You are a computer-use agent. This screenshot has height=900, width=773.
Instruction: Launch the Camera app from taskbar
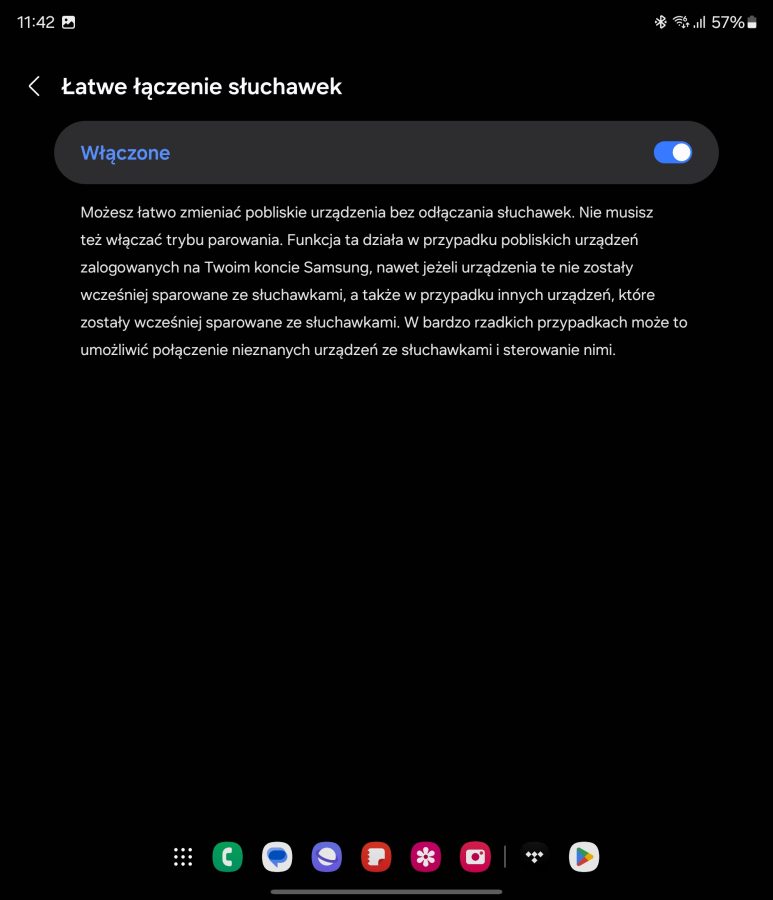coord(475,857)
